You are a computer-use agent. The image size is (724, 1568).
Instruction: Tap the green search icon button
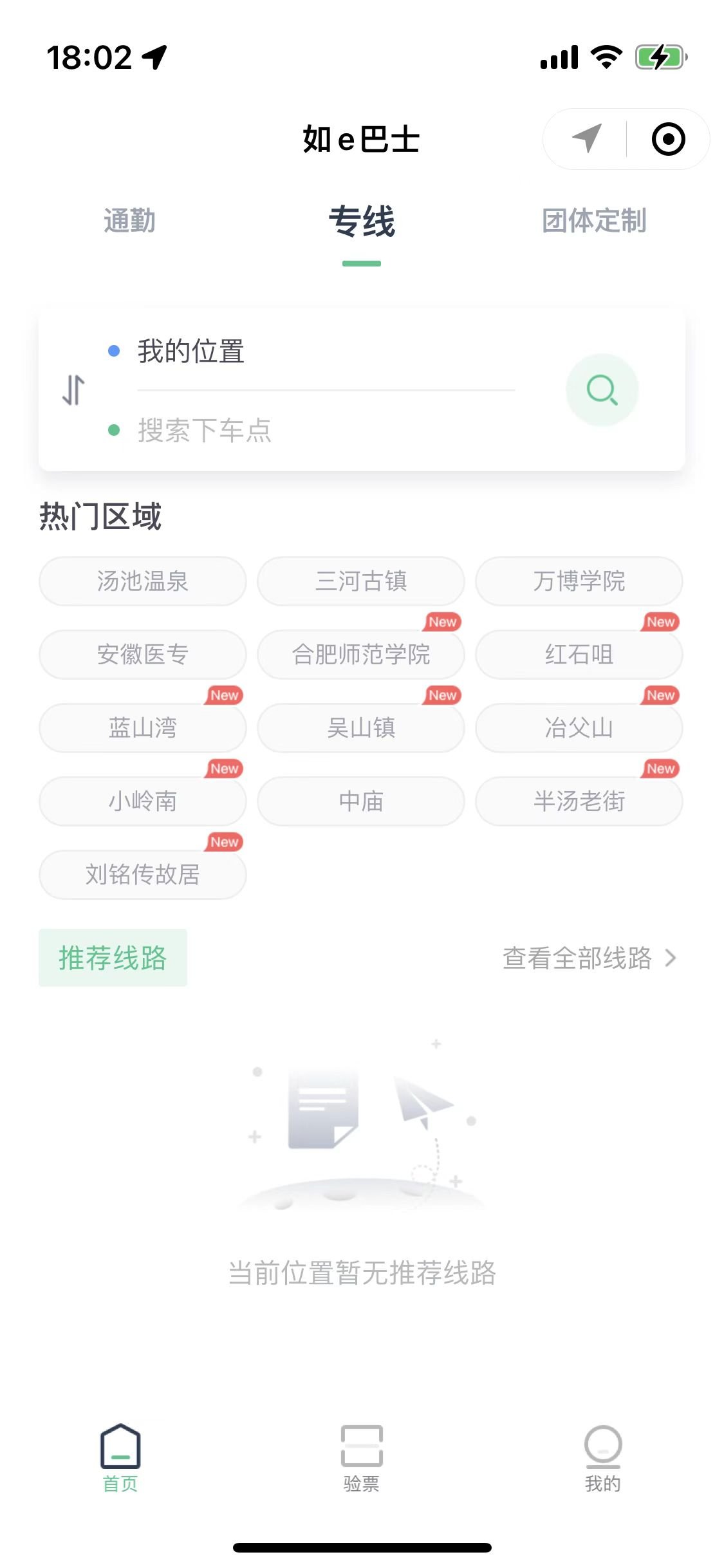(602, 390)
